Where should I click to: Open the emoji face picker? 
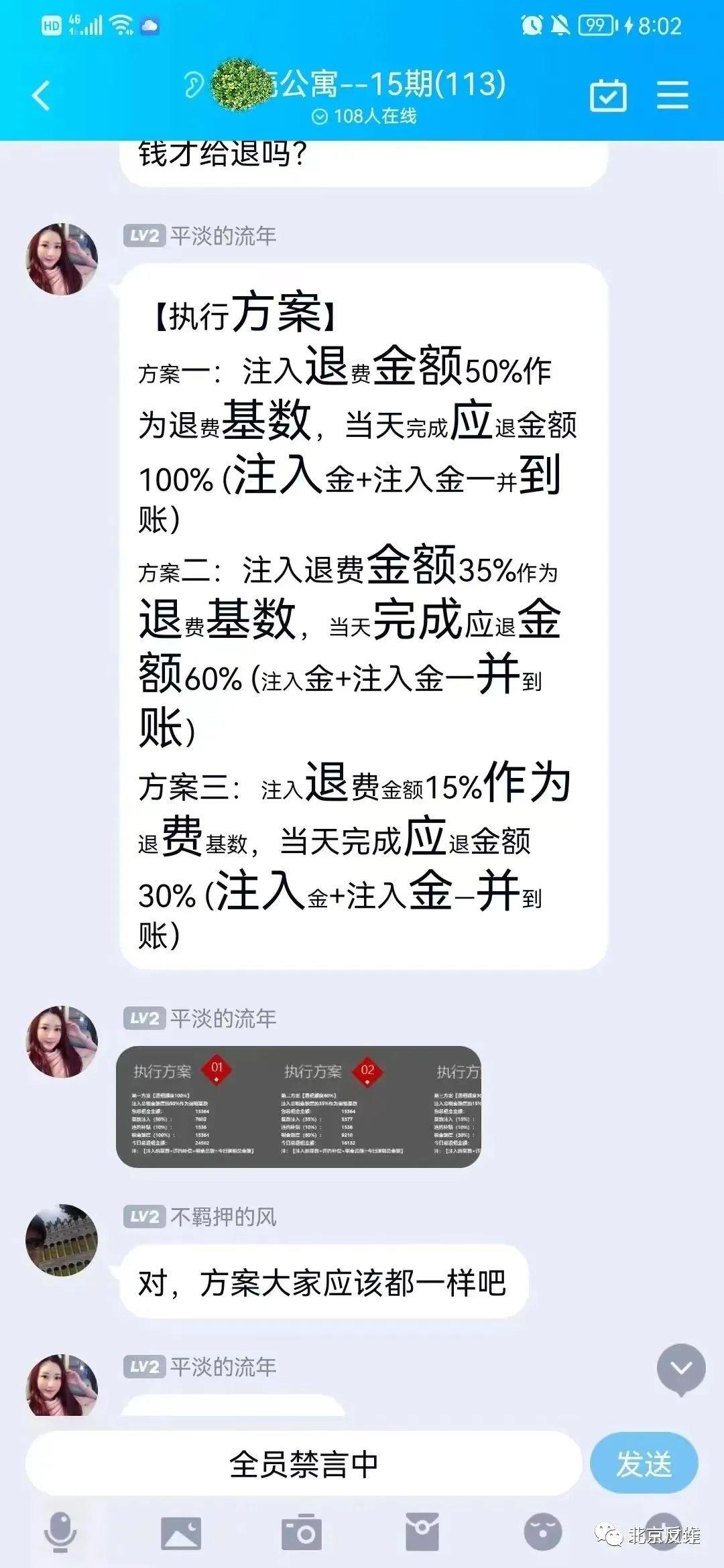(x=542, y=1532)
